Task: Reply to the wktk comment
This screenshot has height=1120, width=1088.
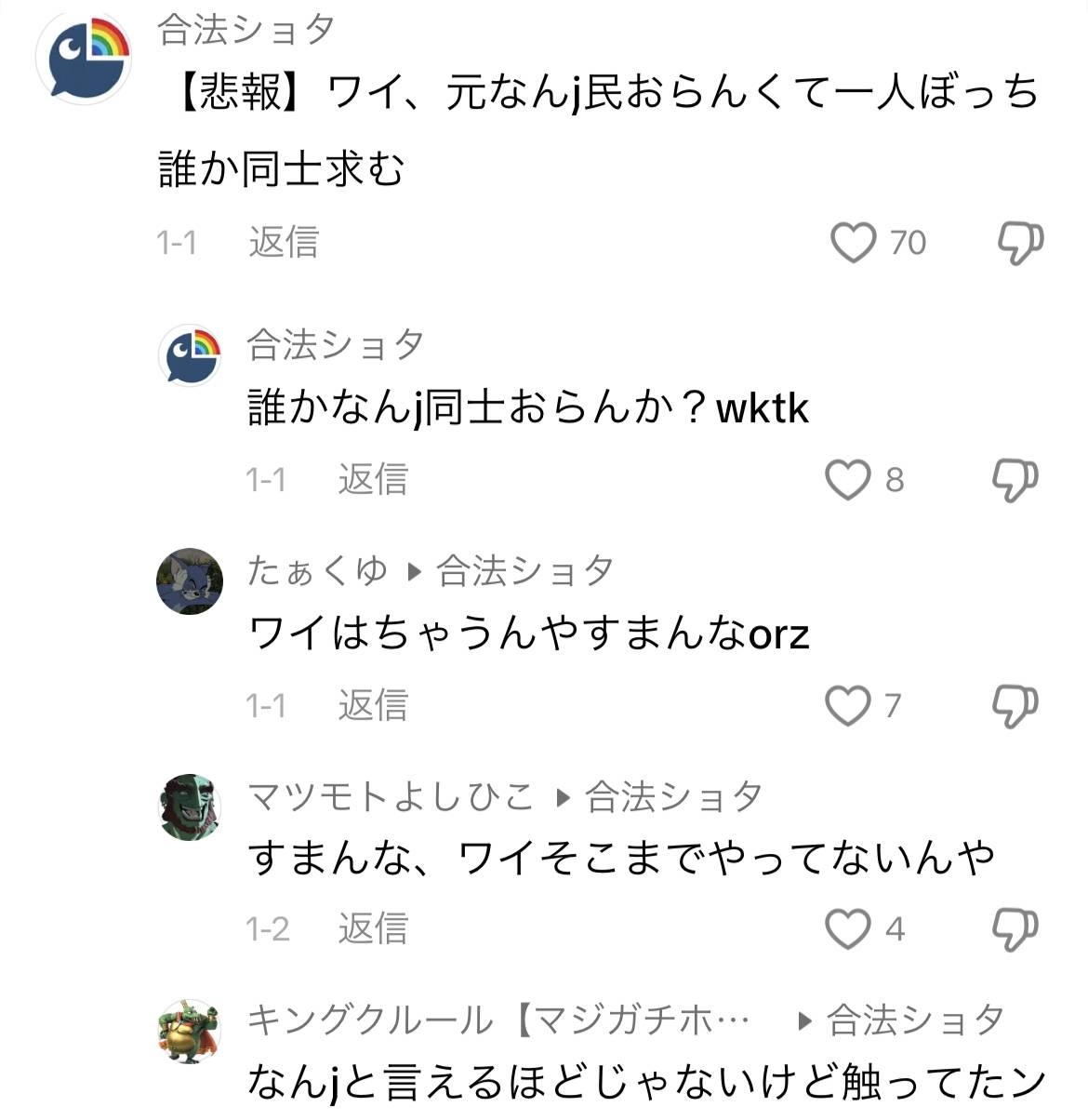Action: pos(372,480)
